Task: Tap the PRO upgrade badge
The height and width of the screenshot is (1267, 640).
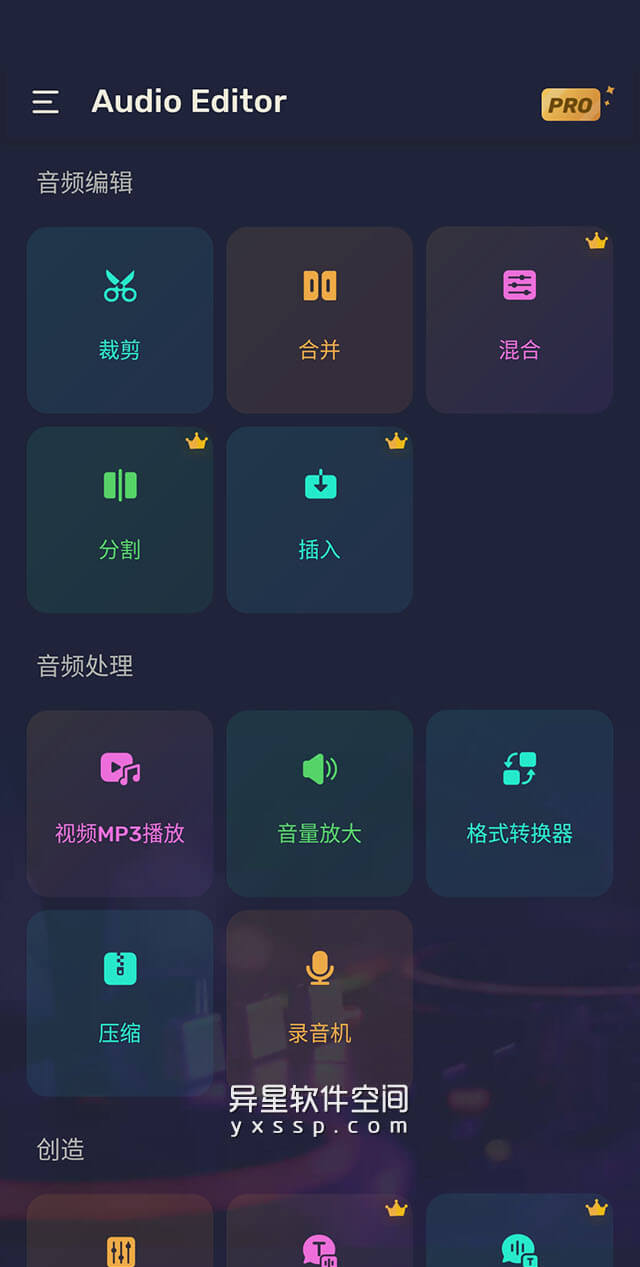Action: point(572,104)
